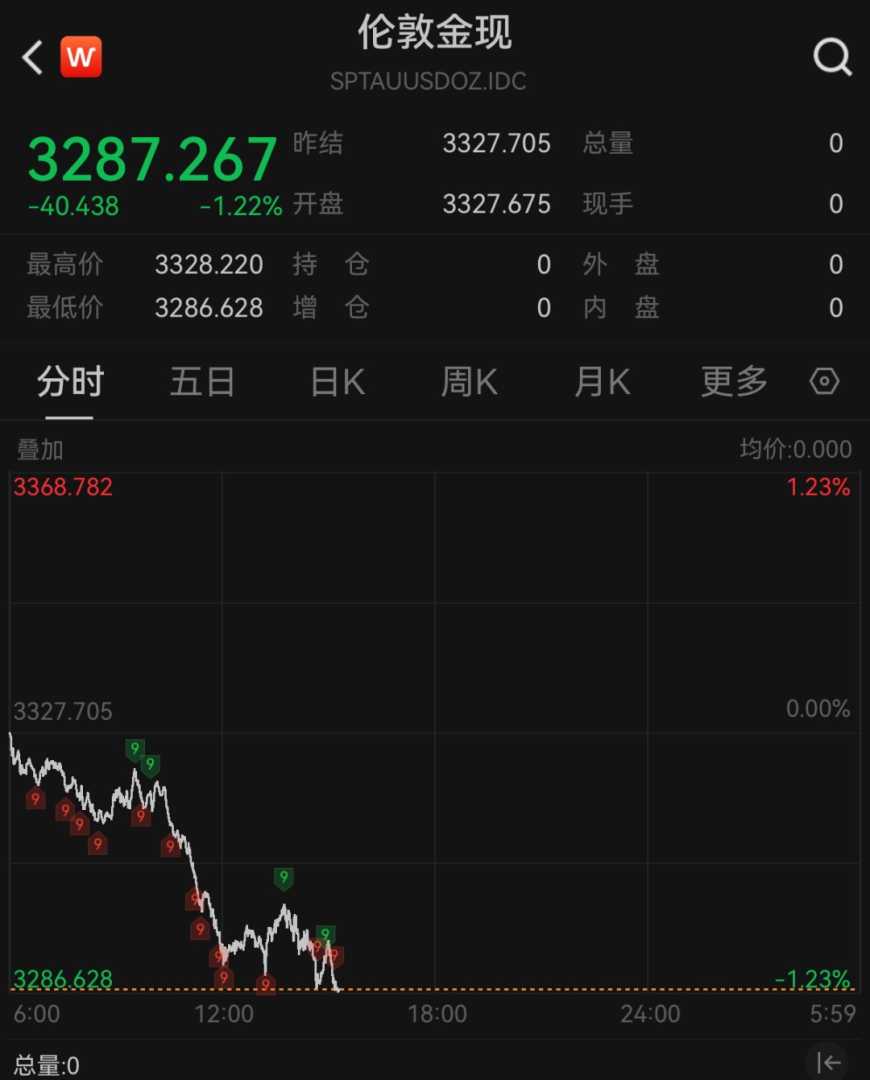Select the 周K chart tab

coord(469,382)
